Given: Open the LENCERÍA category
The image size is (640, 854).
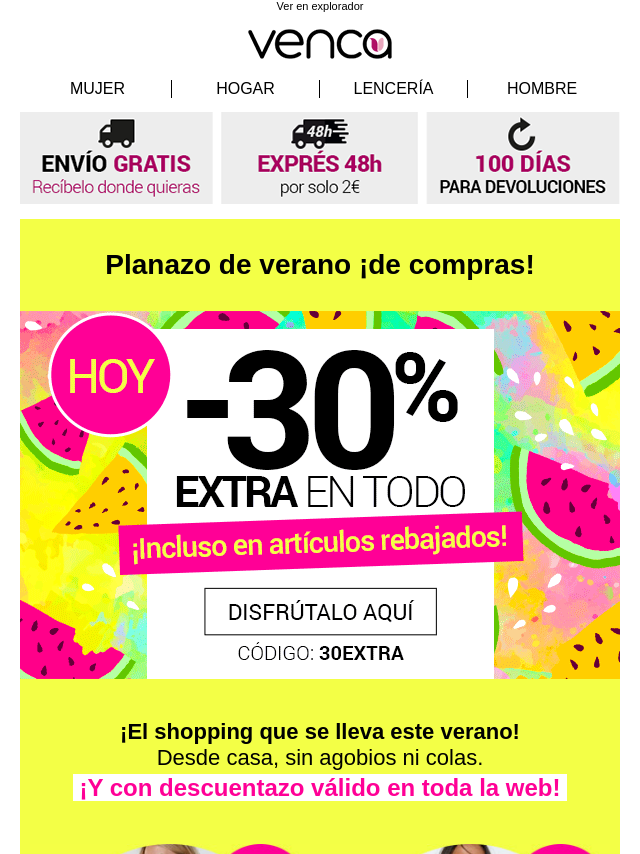Looking at the screenshot, I should [x=393, y=89].
